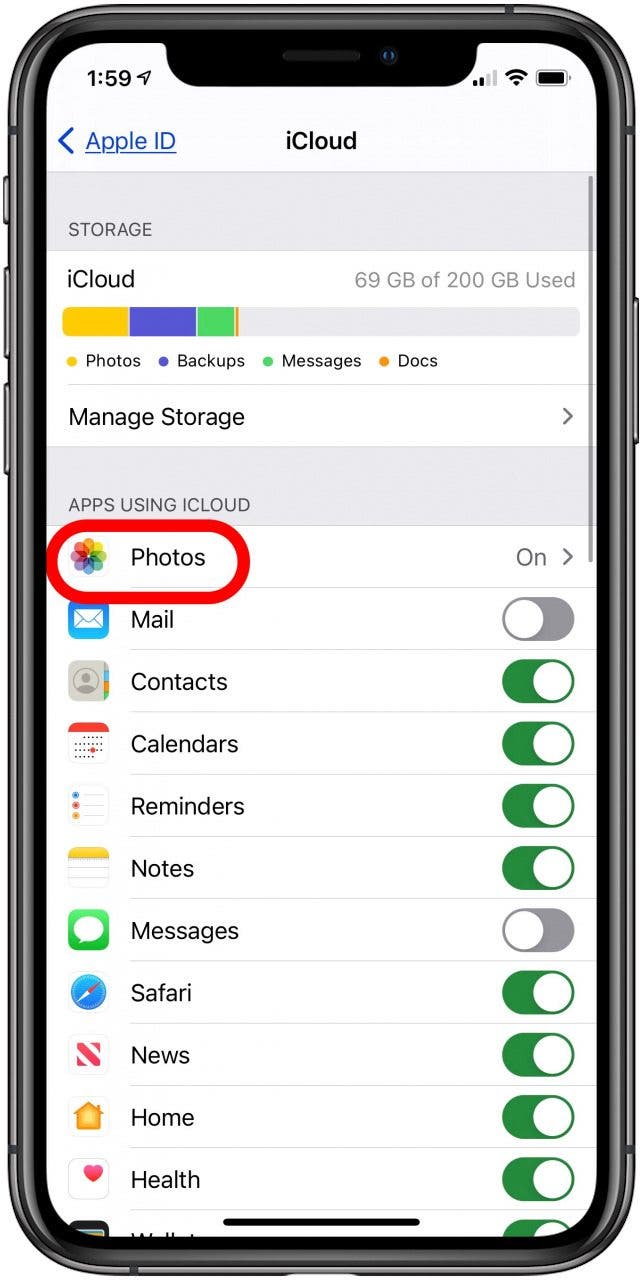The width and height of the screenshot is (642, 1280).
Task: Open Manage Storage
Action: point(320,417)
